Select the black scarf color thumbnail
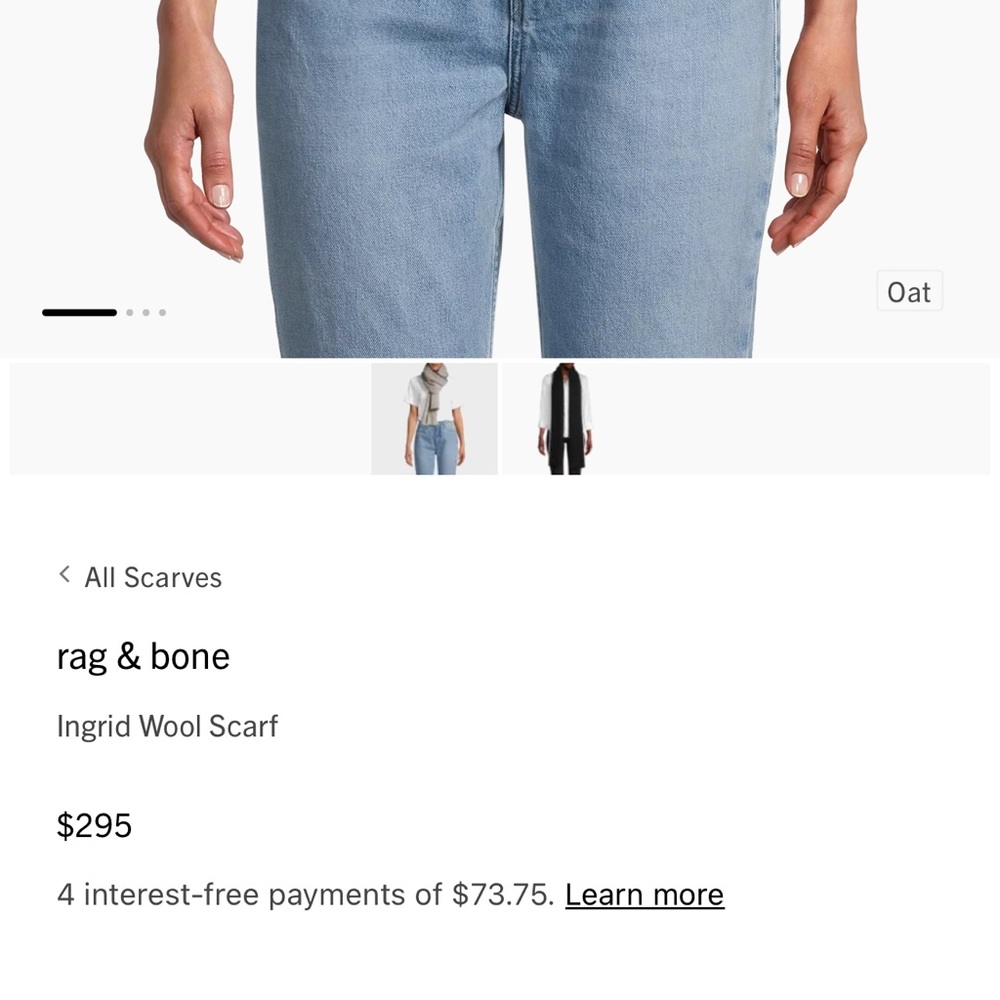The height and width of the screenshot is (1000, 1000). point(565,419)
